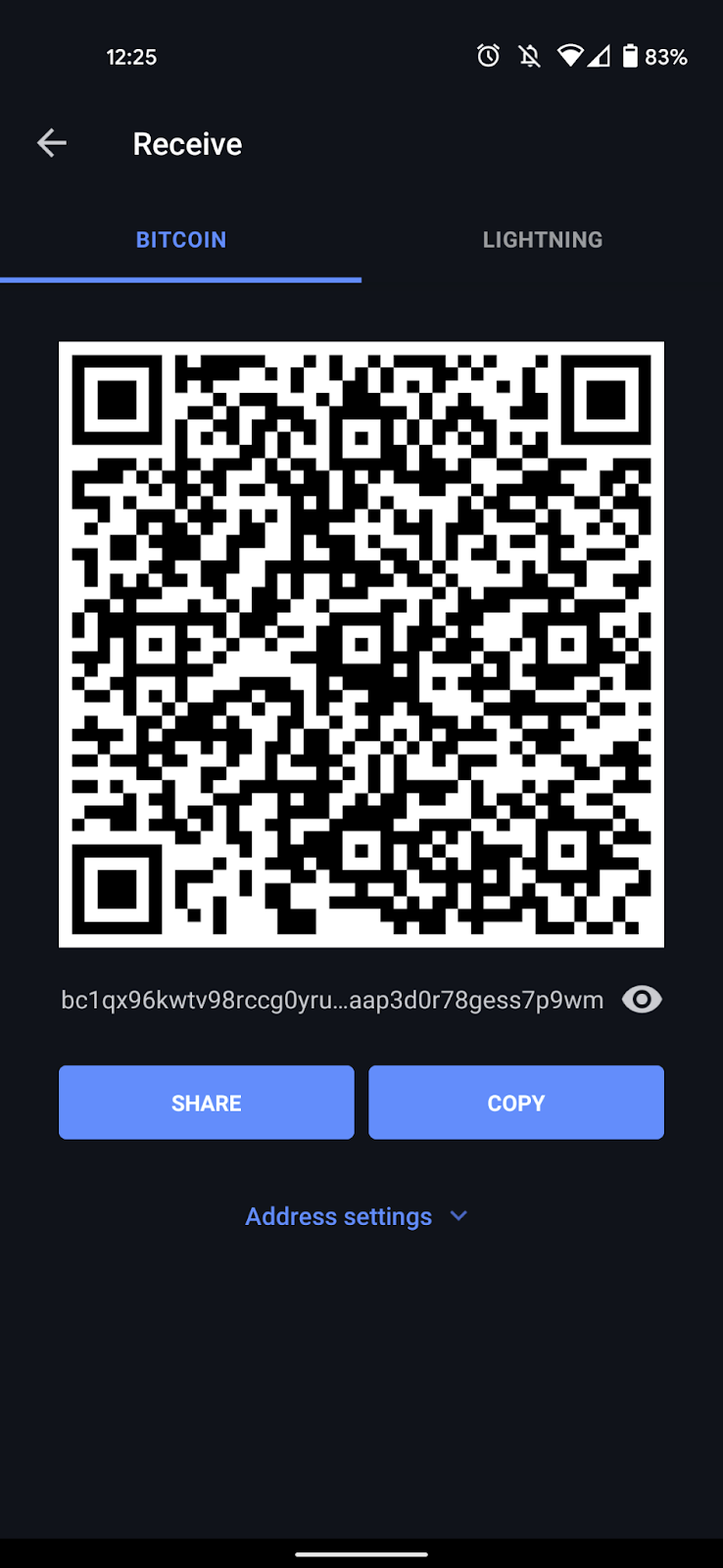
Task: Go back from the Receive screen
Action: point(52,143)
